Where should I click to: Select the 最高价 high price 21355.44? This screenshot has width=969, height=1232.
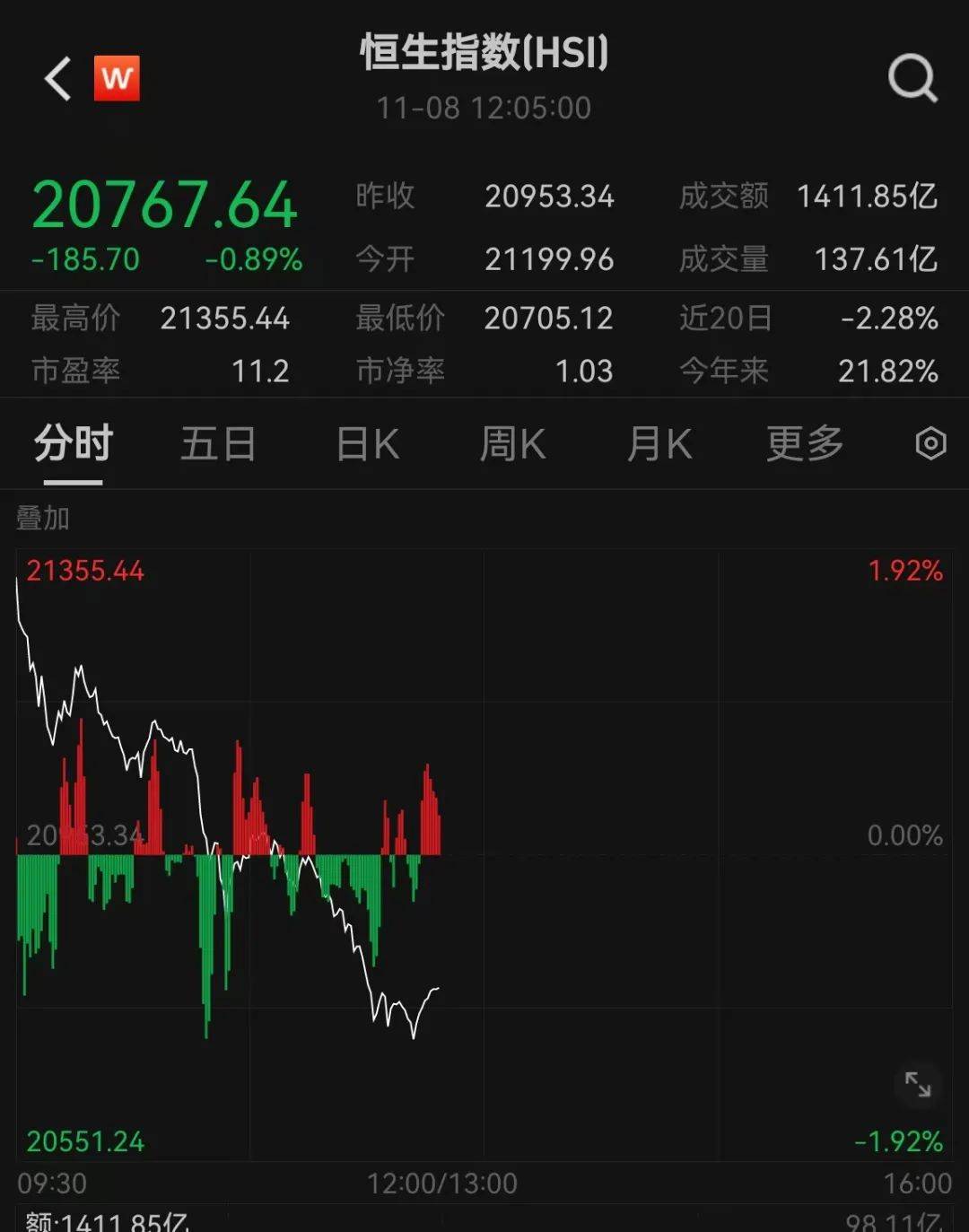coord(226,319)
